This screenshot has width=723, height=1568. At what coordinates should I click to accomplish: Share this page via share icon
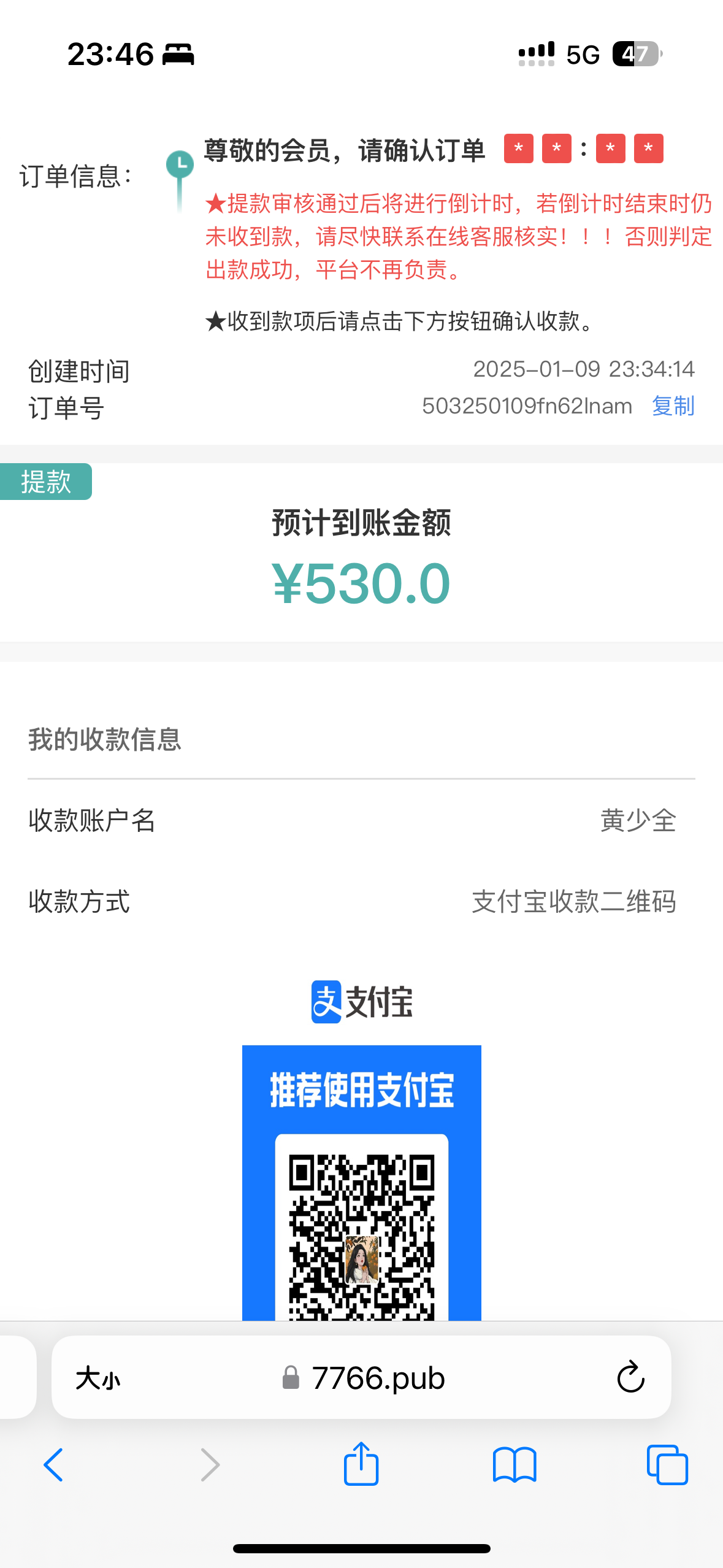click(361, 1464)
